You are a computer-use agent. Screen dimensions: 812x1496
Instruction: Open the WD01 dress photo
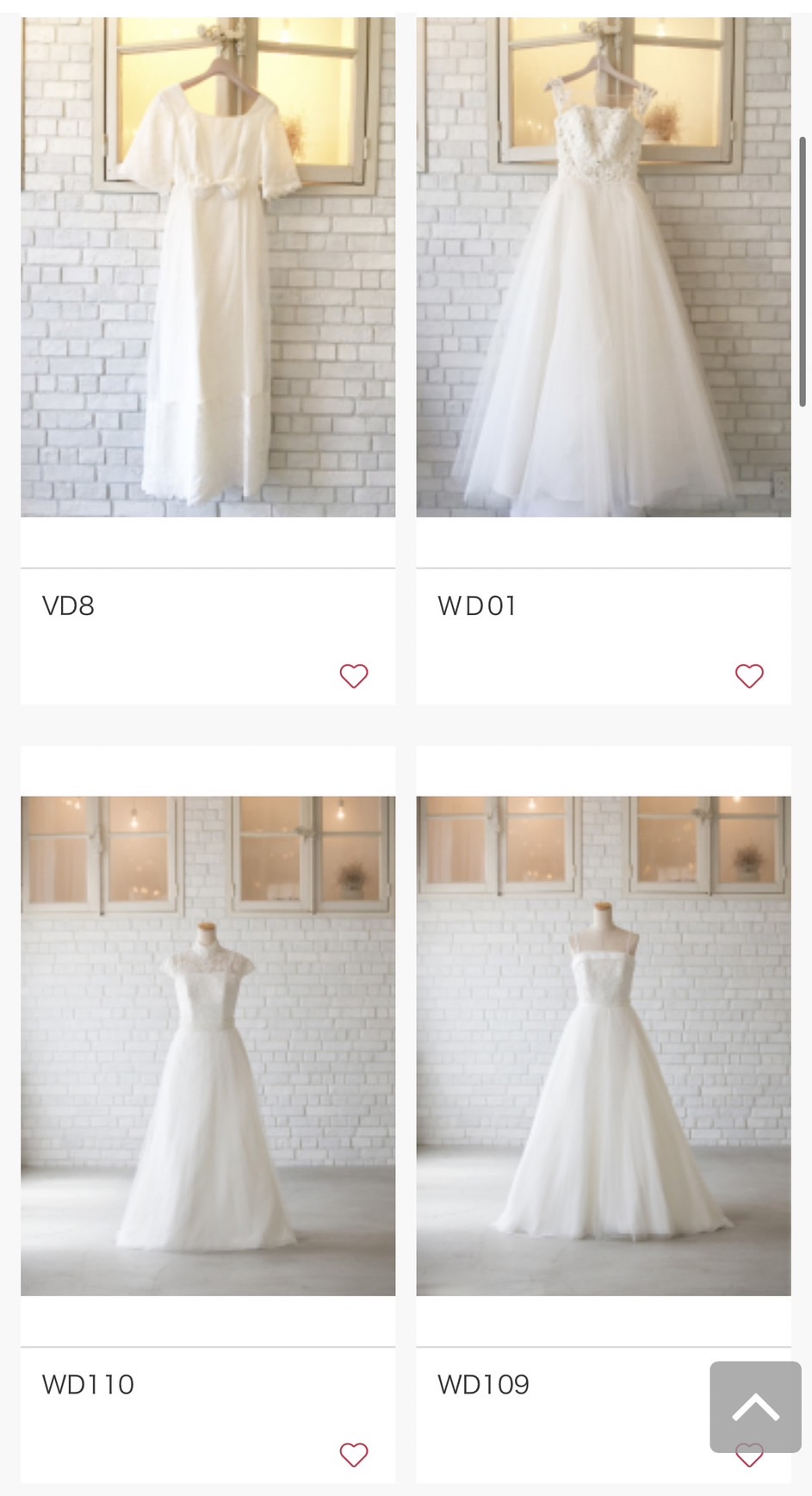tap(604, 267)
